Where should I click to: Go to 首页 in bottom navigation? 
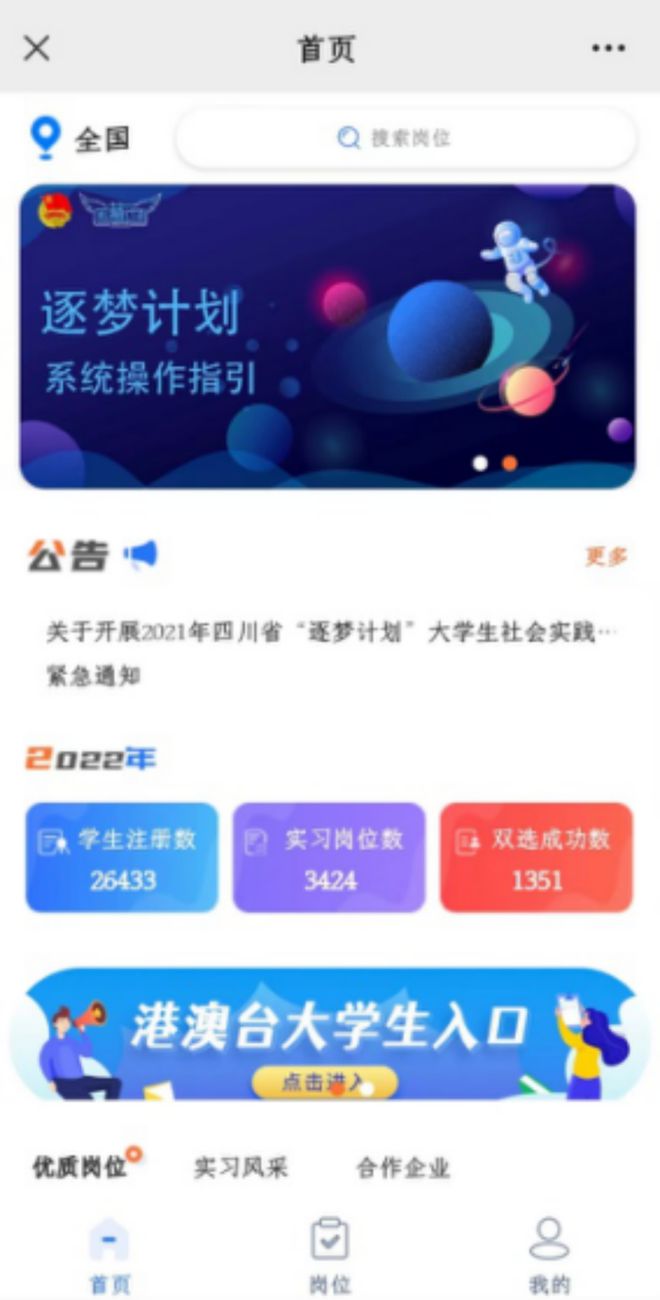[x=109, y=1255]
